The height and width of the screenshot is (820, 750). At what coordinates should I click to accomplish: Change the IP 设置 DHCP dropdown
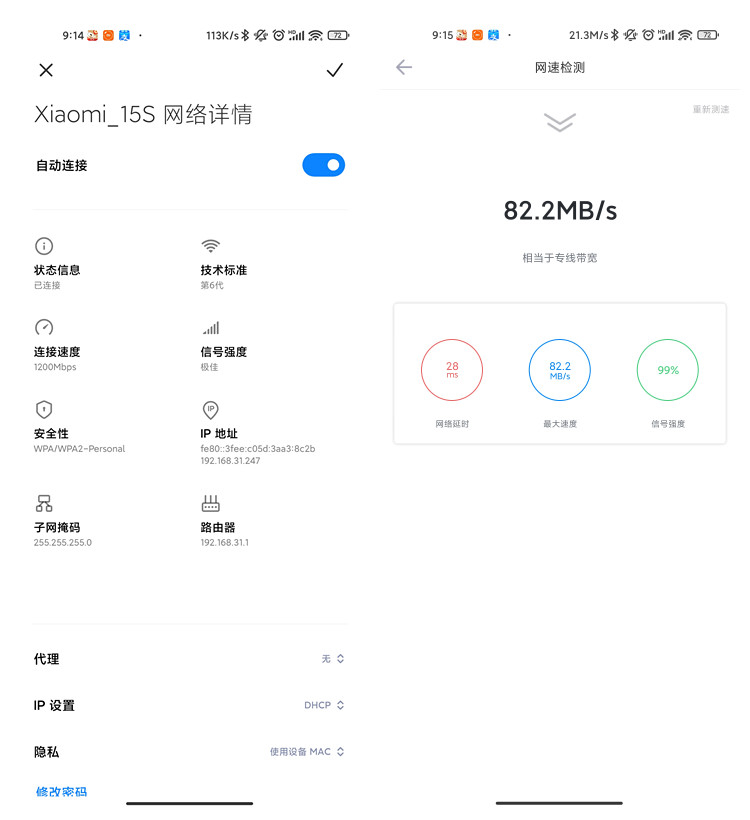325,705
